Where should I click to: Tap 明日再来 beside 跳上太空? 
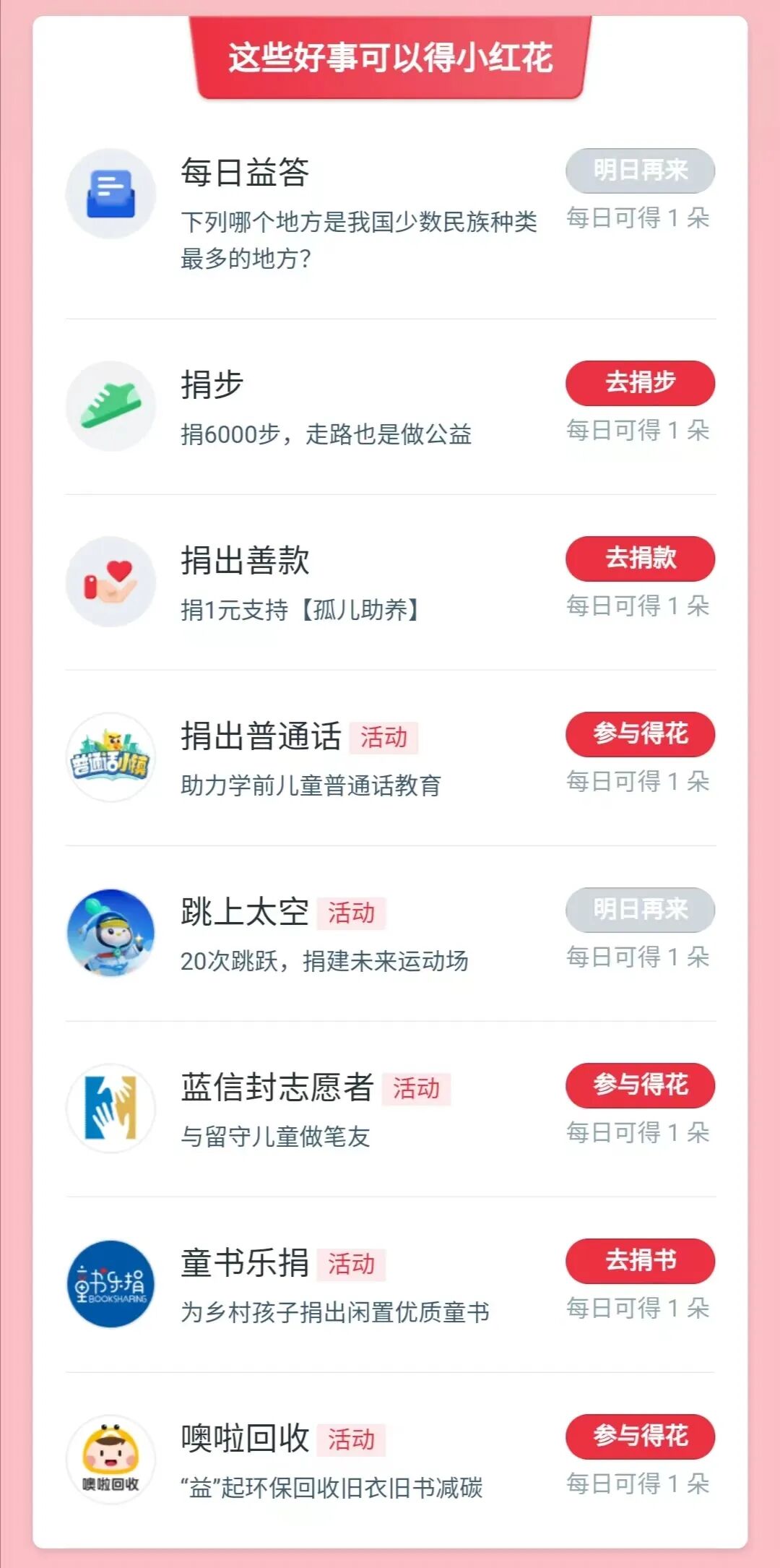tap(640, 910)
